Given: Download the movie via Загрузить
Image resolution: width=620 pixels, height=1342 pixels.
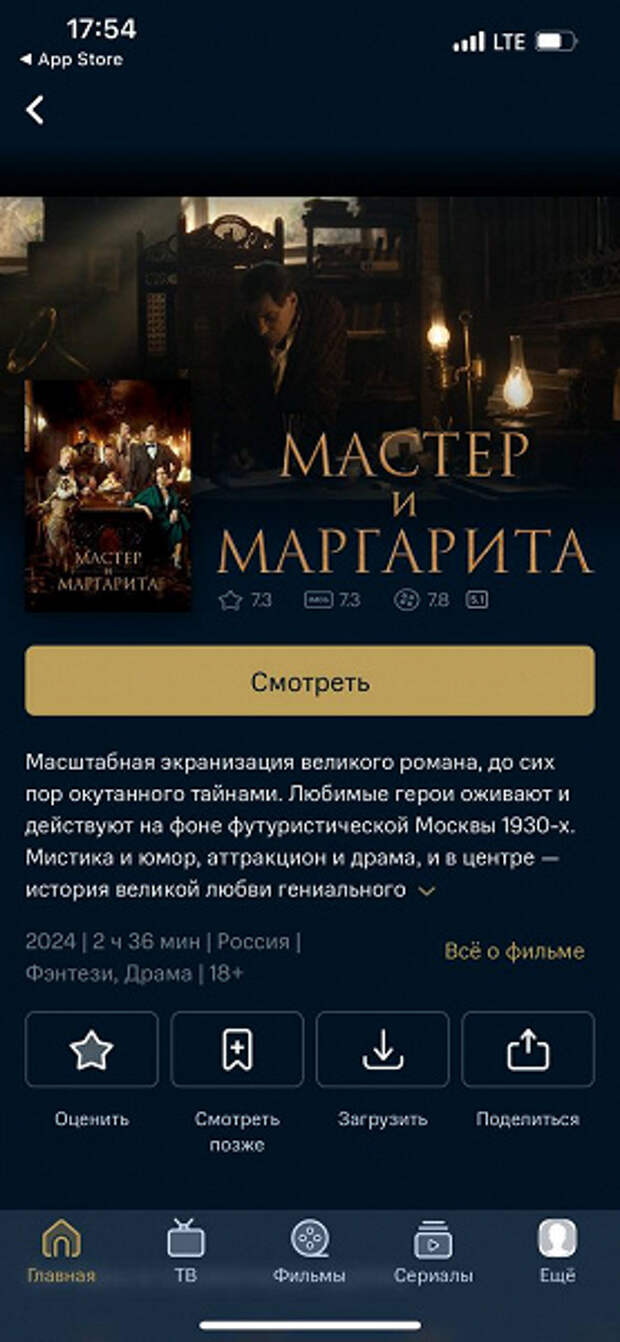Looking at the screenshot, I should click(382, 1050).
